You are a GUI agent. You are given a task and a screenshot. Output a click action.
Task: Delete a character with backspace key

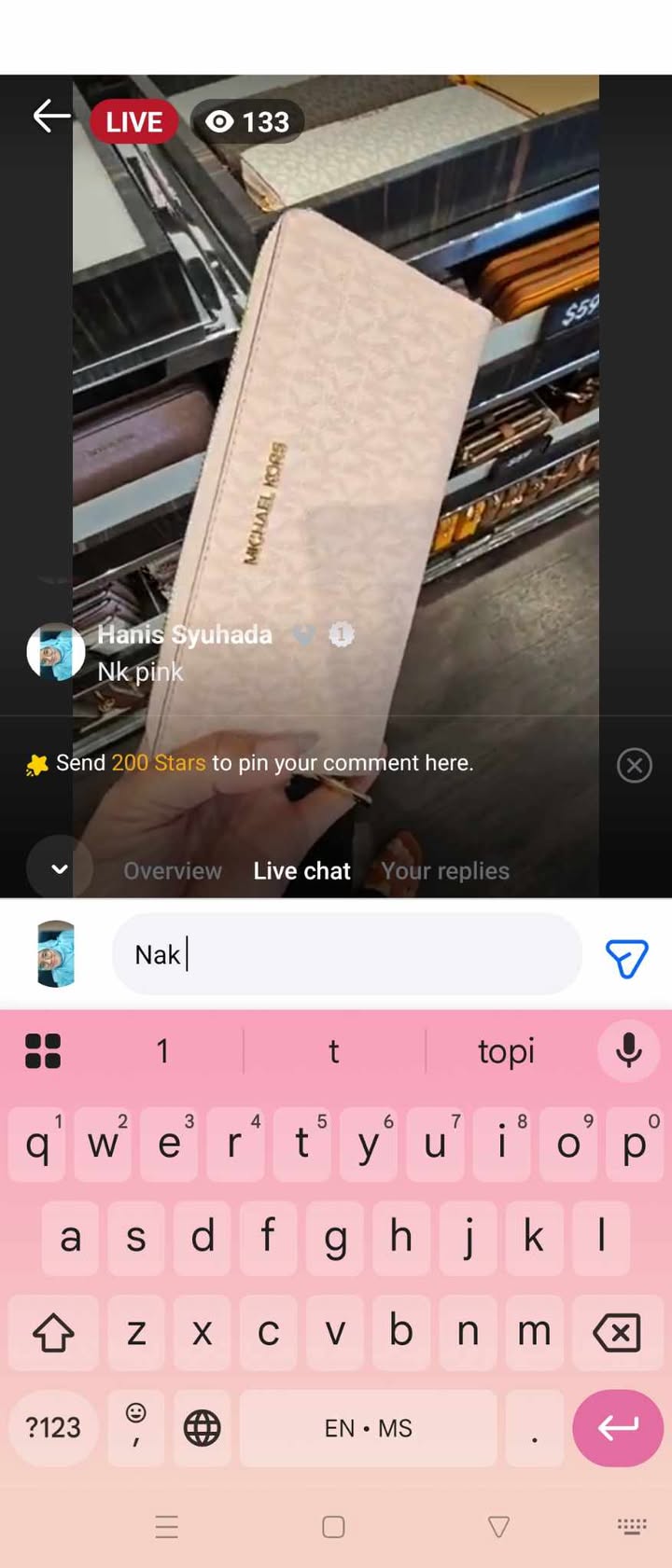coord(617,1332)
